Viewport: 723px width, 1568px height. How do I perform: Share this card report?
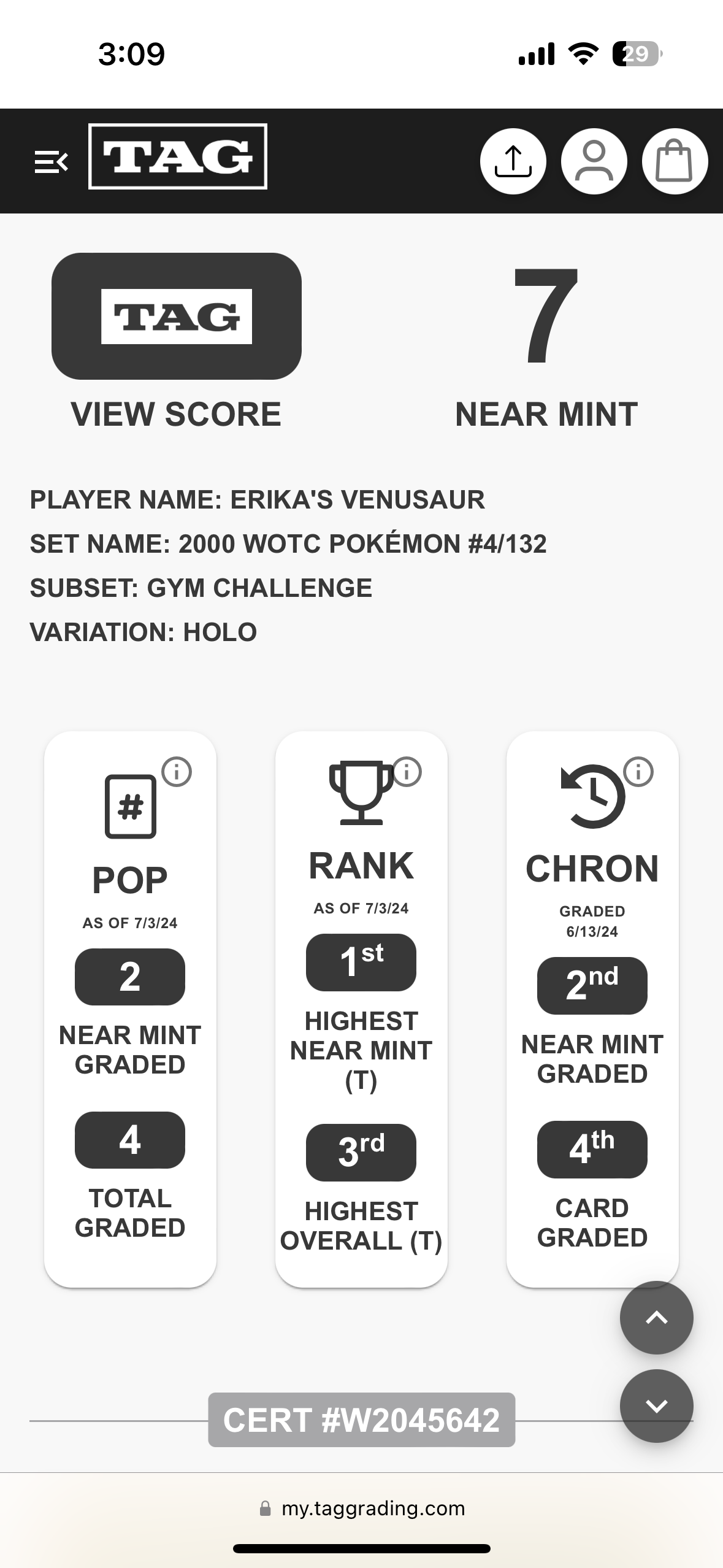[x=513, y=161]
